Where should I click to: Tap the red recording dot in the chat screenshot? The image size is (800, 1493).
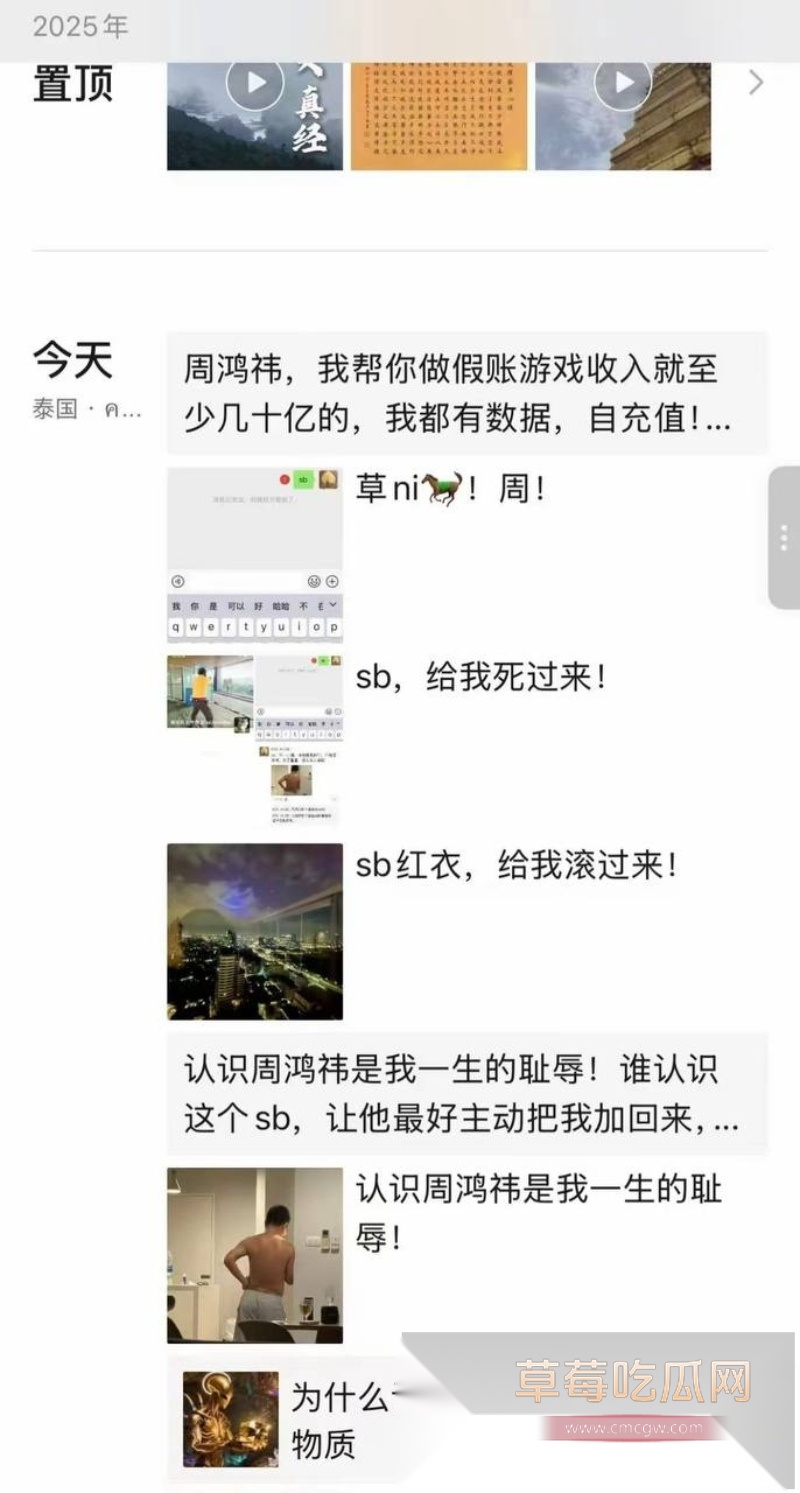(284, 480)
